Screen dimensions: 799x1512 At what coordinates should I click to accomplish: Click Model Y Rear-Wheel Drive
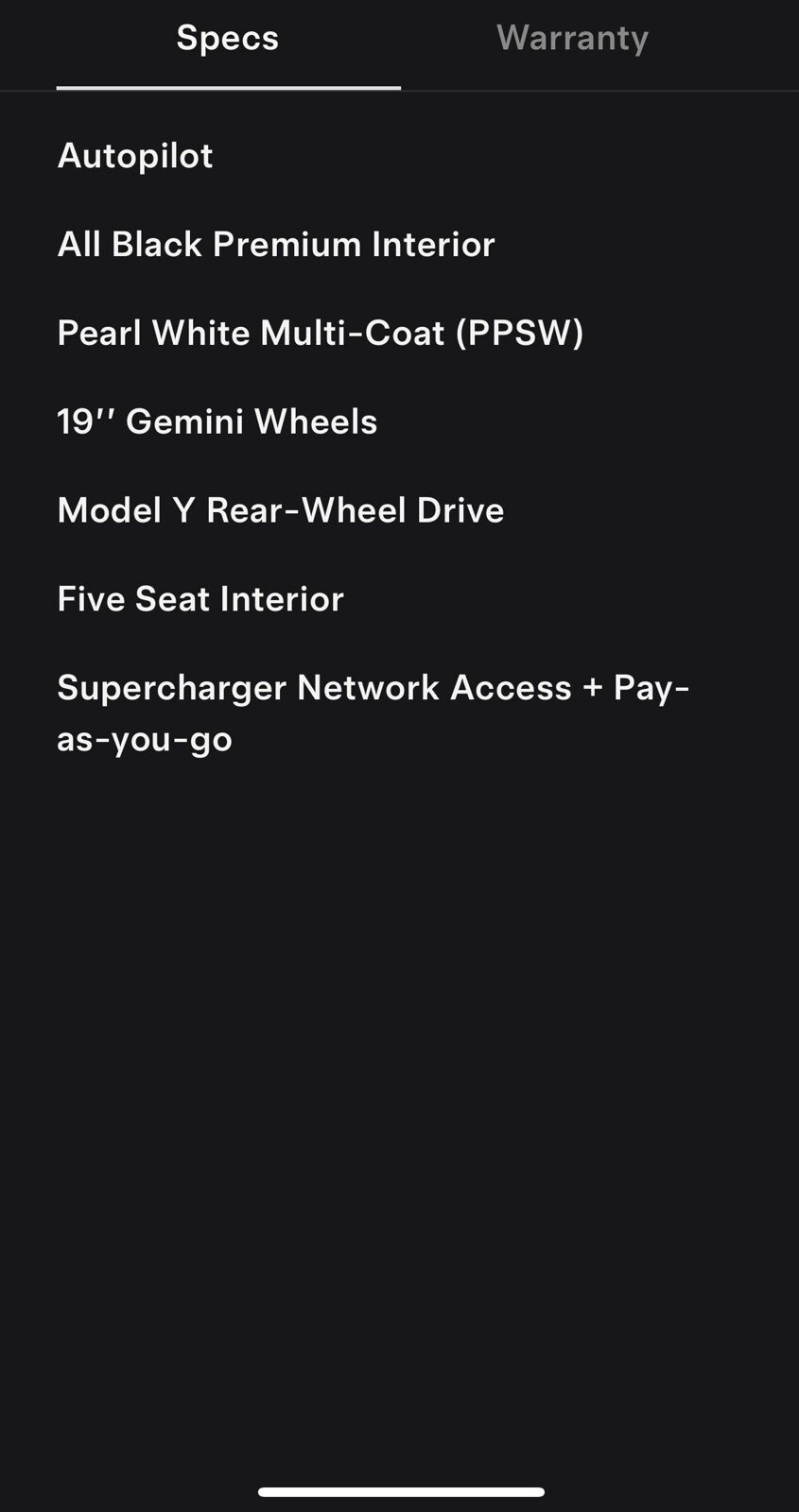click(x=280, y=510)
